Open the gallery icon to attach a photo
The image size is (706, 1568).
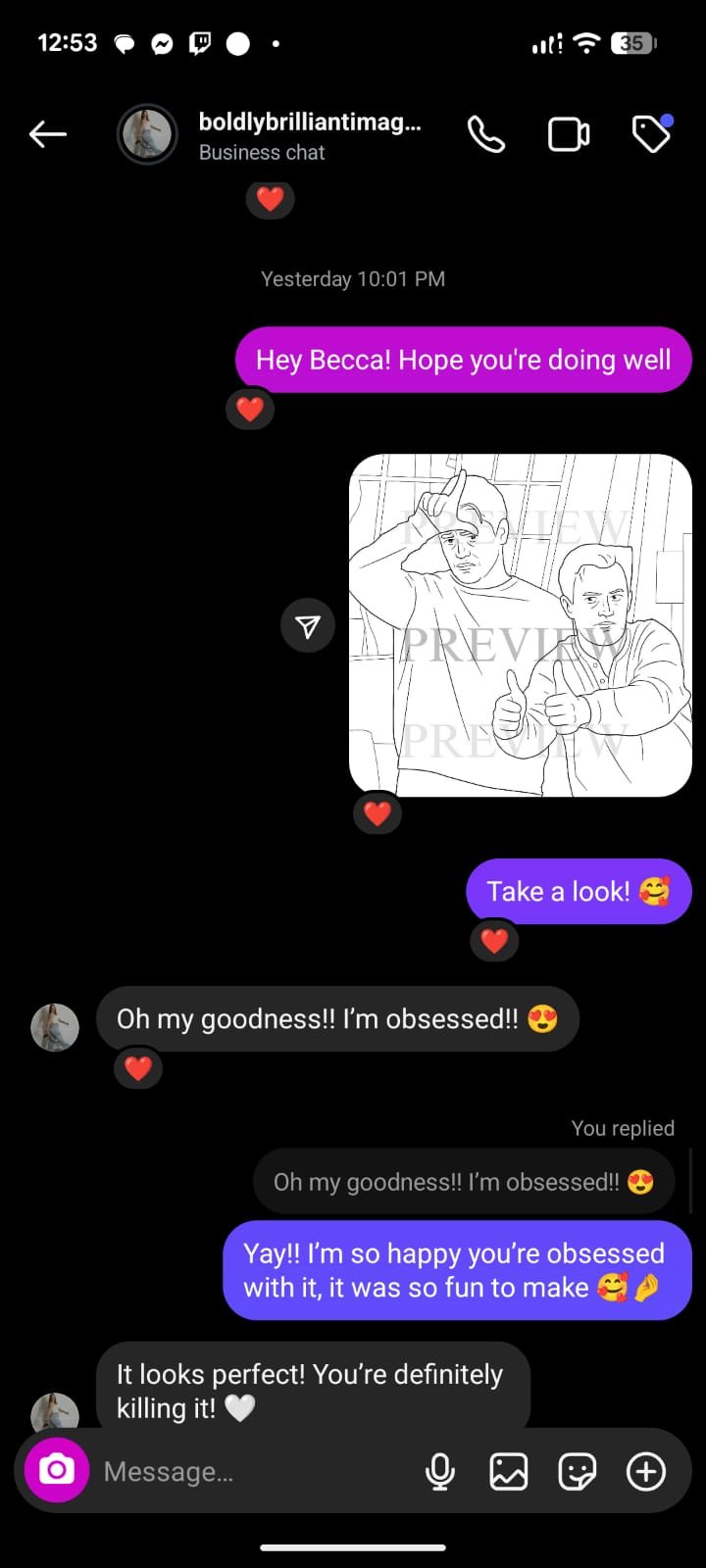coord(508,1470)
